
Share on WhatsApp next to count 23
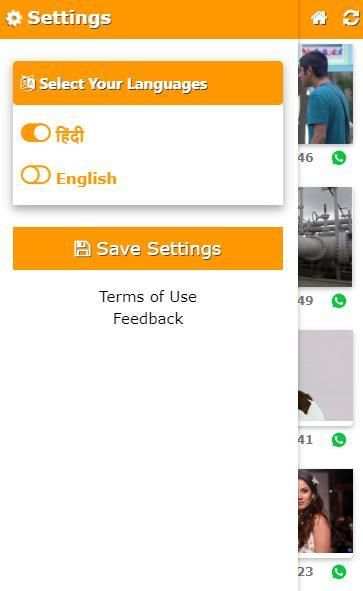click(339, 571)
